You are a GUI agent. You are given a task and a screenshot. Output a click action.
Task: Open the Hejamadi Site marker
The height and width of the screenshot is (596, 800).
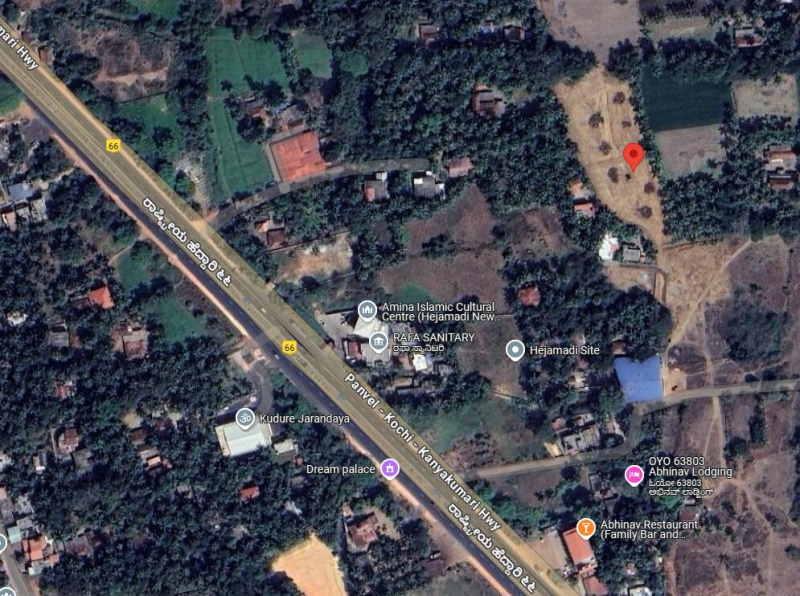[x=515, y=350]
